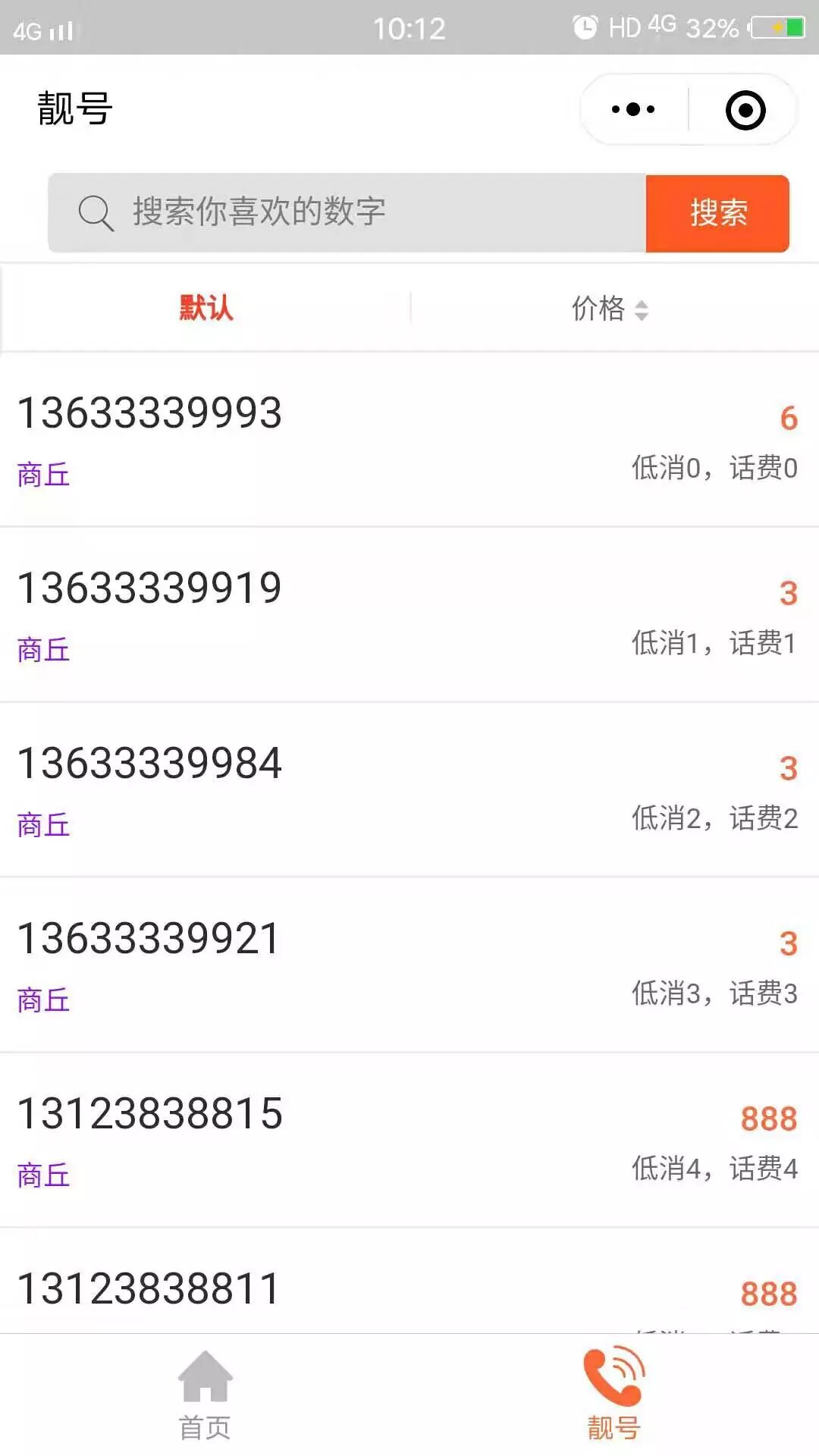Image resolution: width=819 pixels, height=1456 pixels.
Task: Open number 13633339993 listing
Action: click(409, 440)
